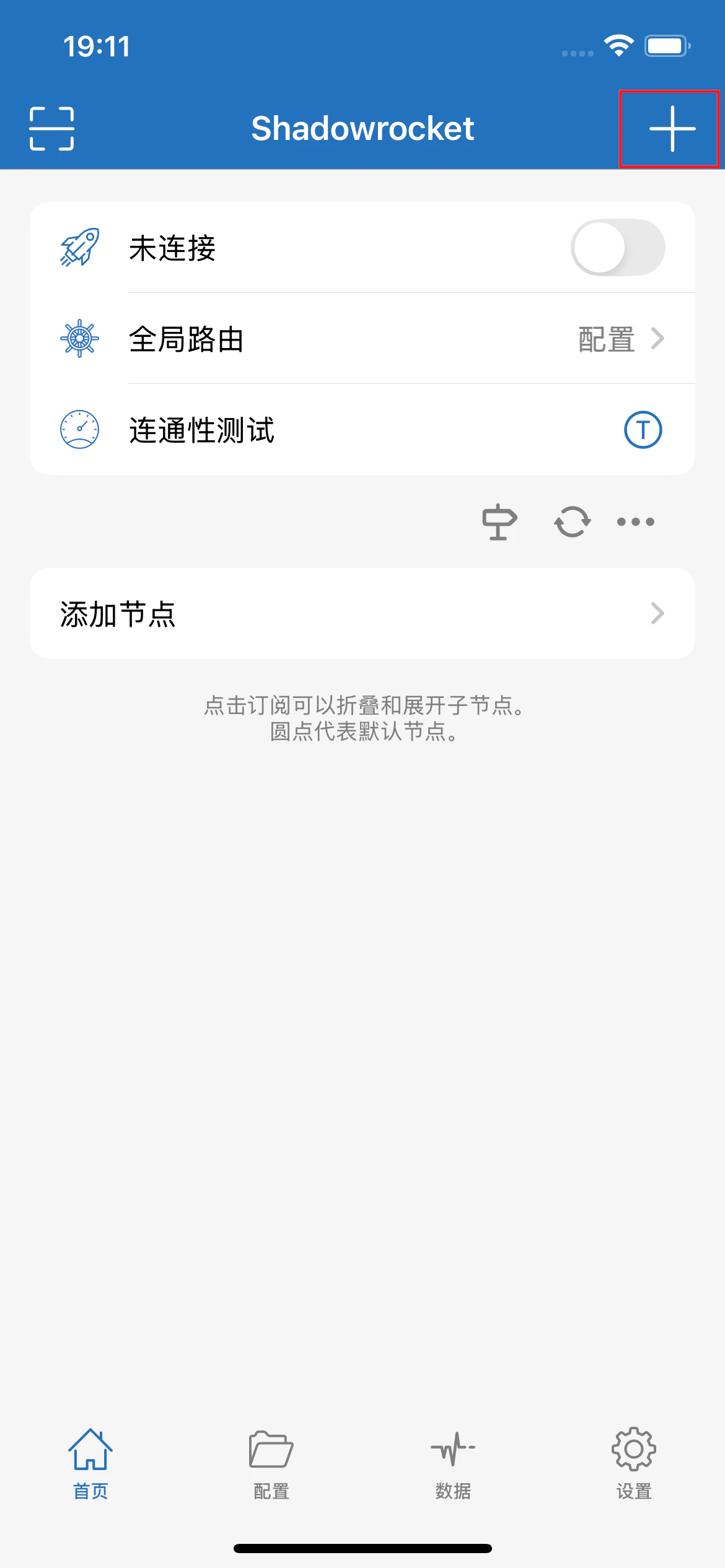Open the QR code scanner
The height and width of the screenshot is (1568, 725).
[x=52, y=129]
